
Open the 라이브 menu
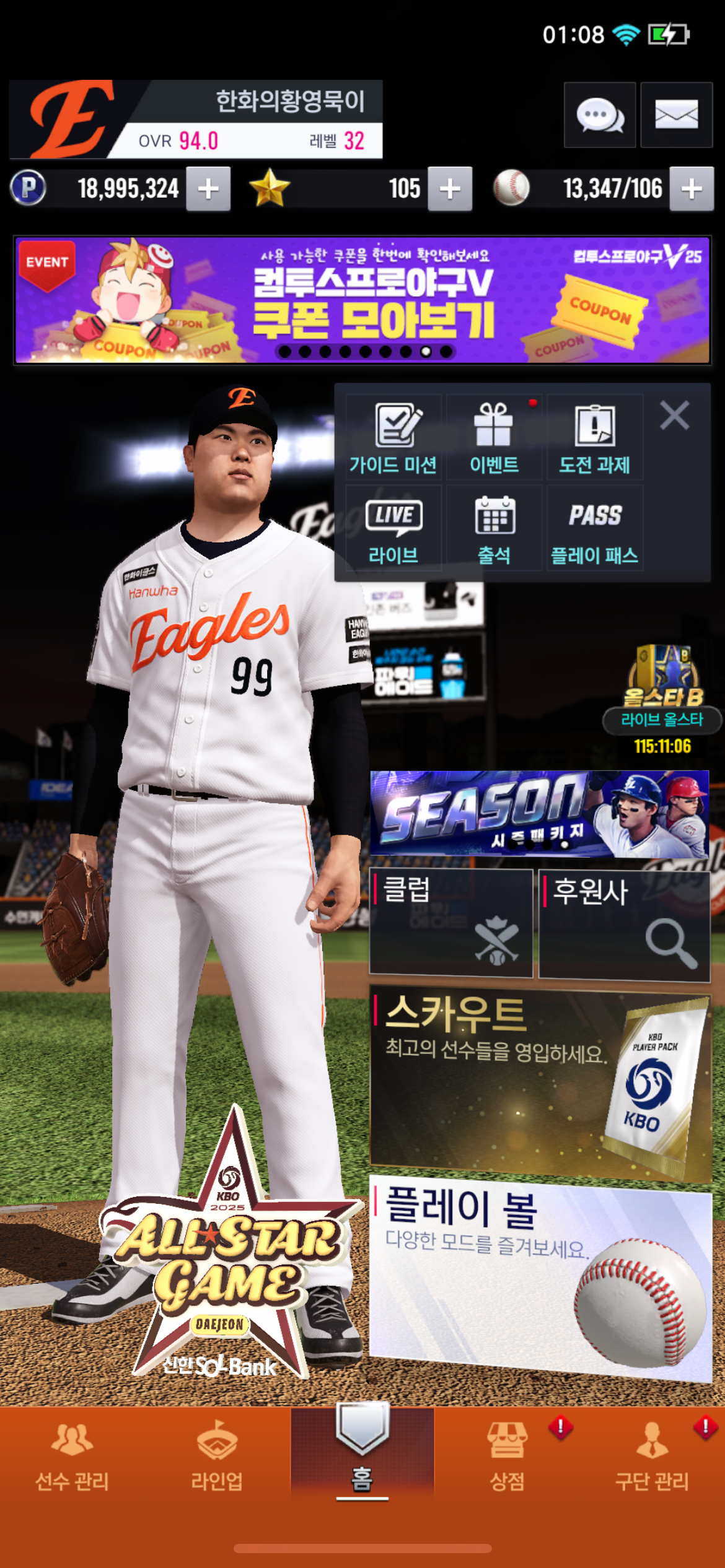[393, 529]
